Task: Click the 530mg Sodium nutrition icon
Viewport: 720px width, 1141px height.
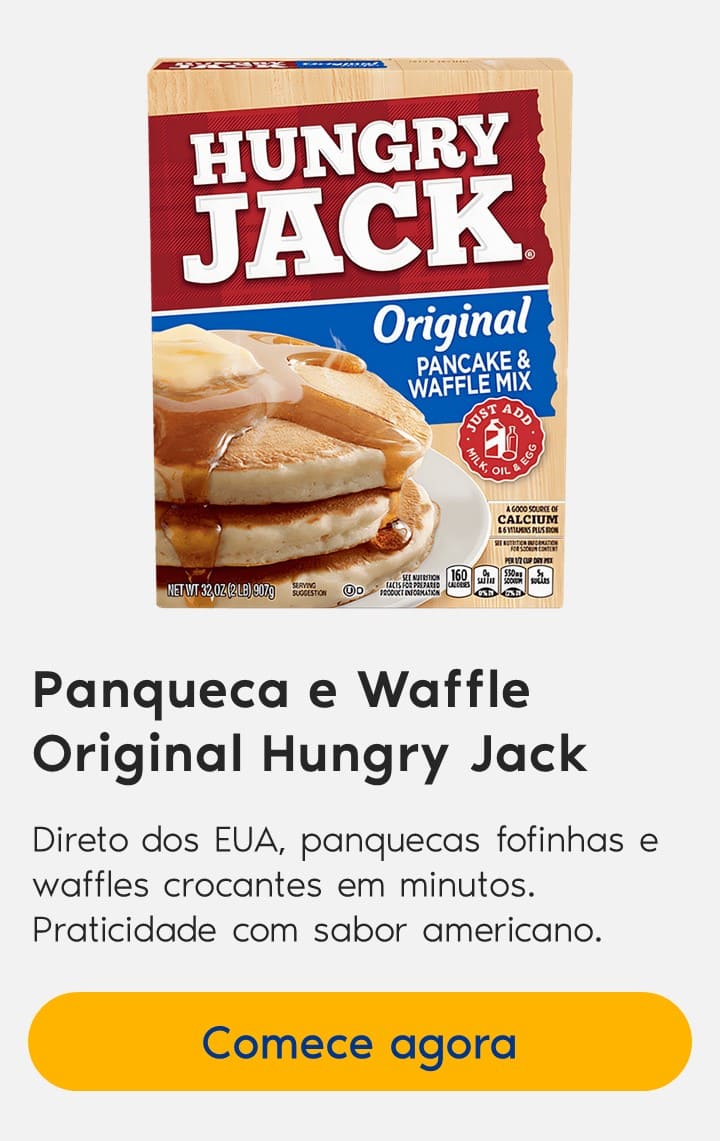Action: click(514, 579)
